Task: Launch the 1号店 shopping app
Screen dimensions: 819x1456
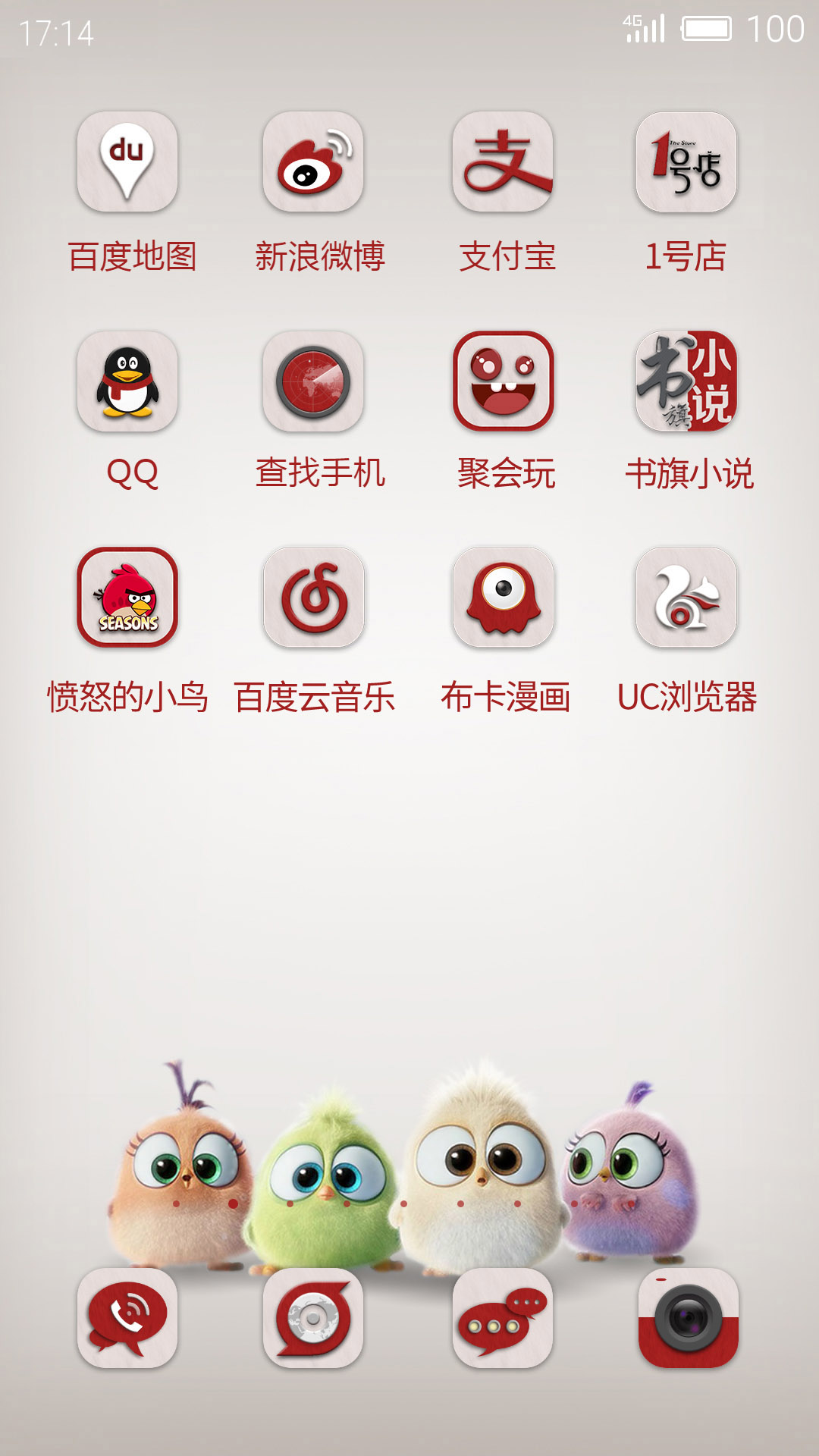Action: tap(686, 162)
